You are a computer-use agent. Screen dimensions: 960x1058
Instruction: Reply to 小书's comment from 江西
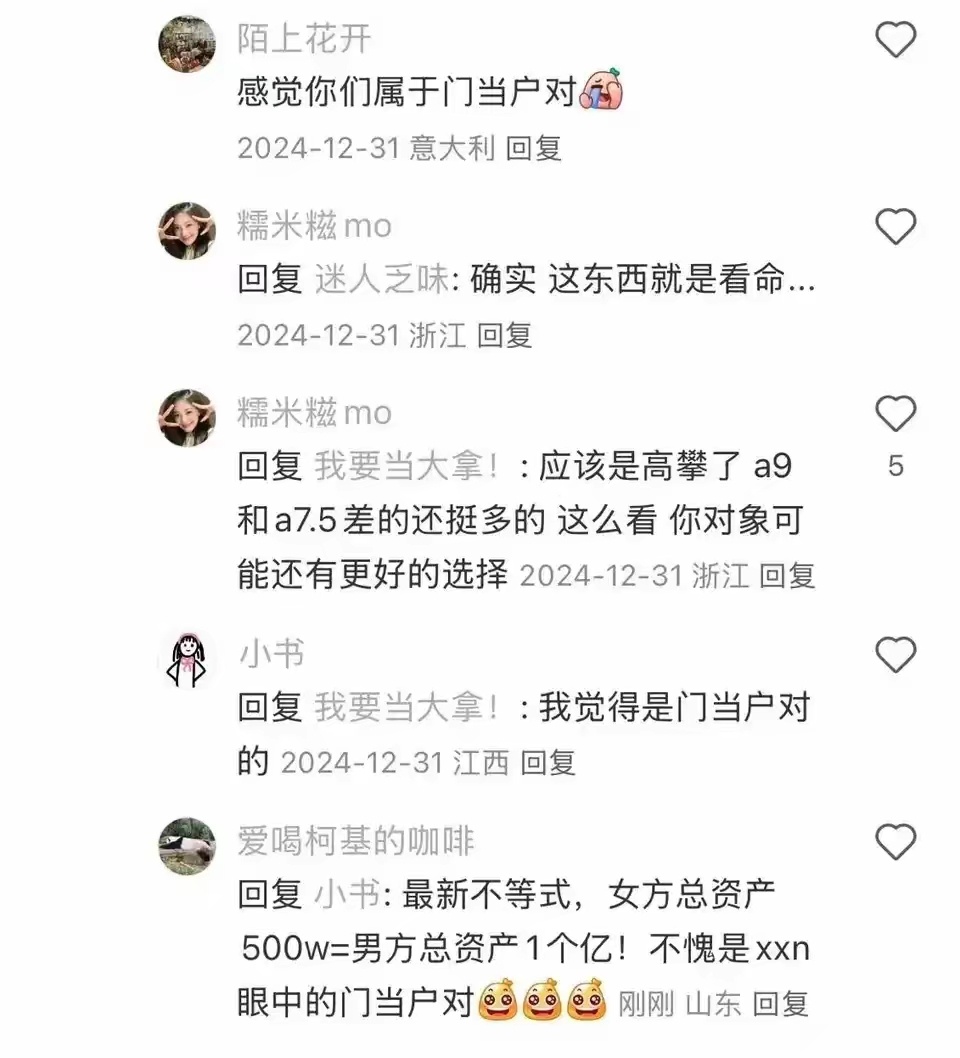click(548, 762)
